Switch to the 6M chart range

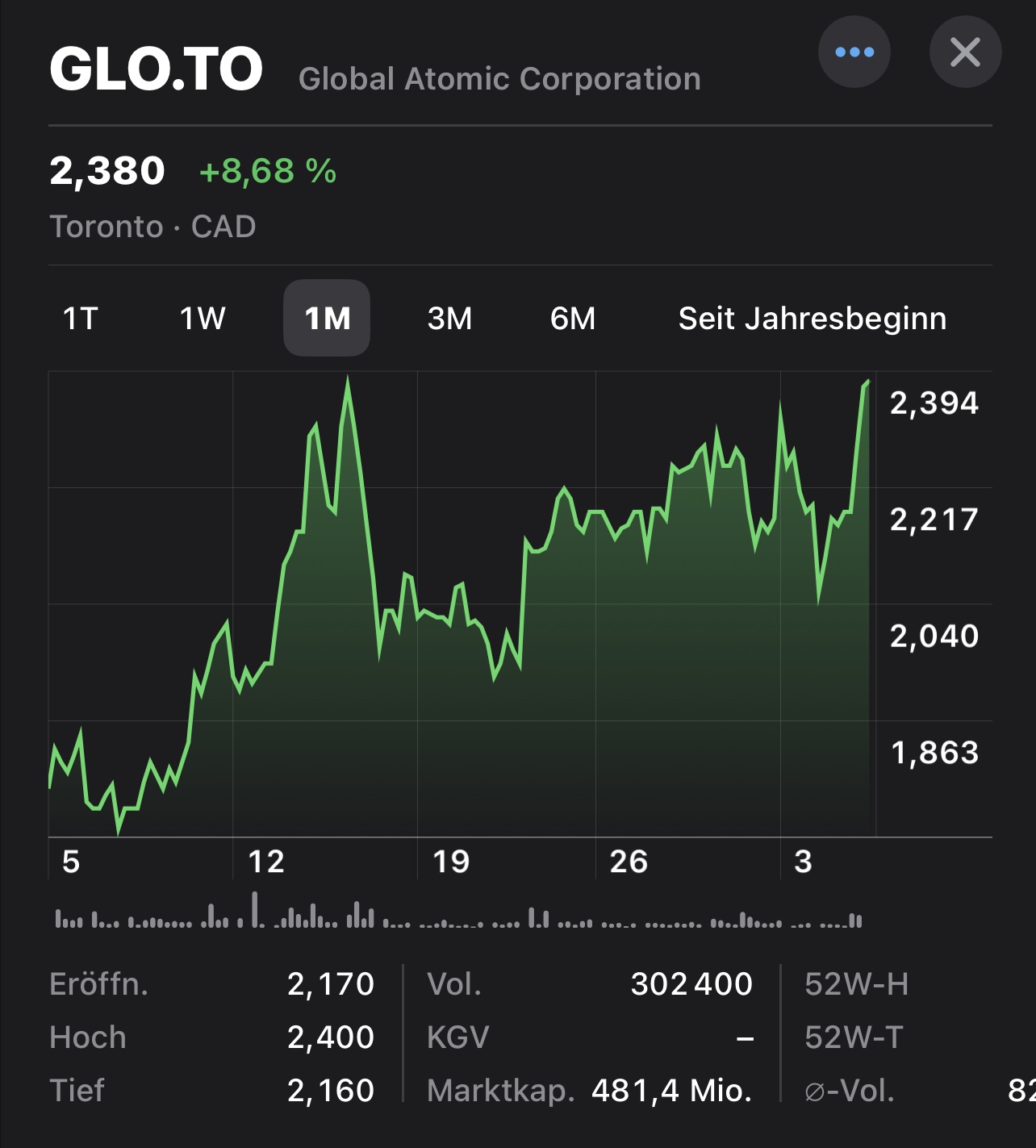click(573, 319)
